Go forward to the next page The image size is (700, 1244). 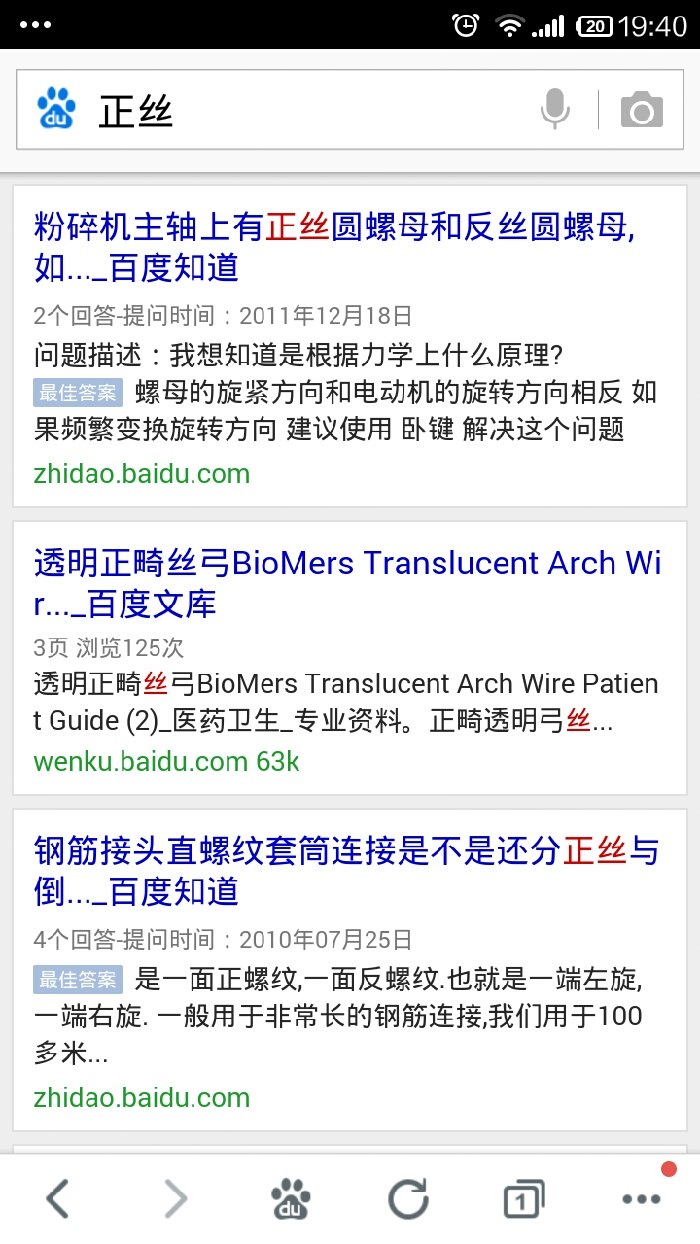[x=175, y=1198]
